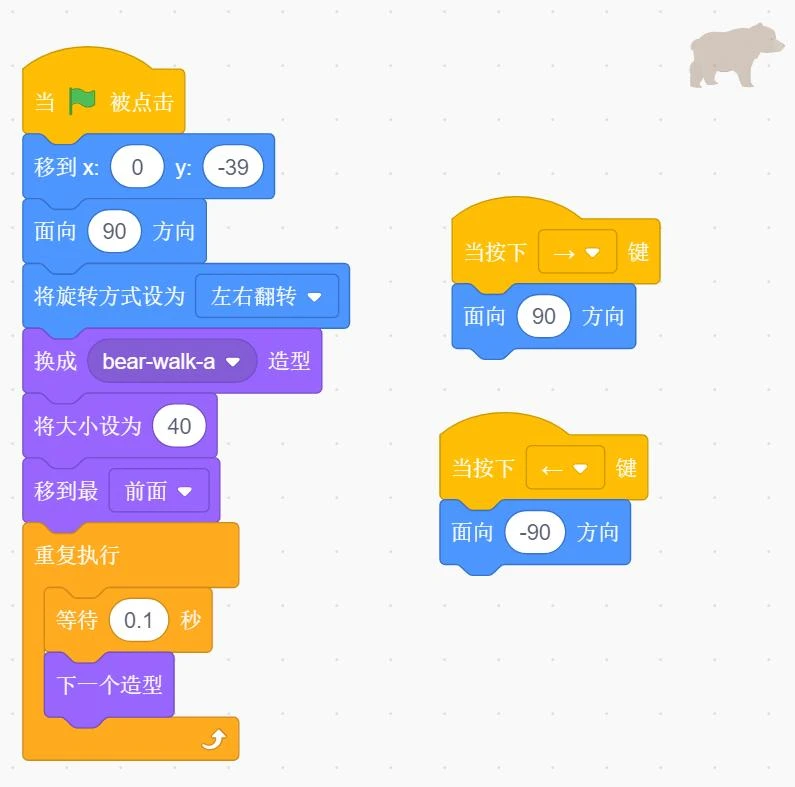Edit the wait time 0.1 seconds field
This screenshot has height=787, width=795.
click(x=138, y=620)
